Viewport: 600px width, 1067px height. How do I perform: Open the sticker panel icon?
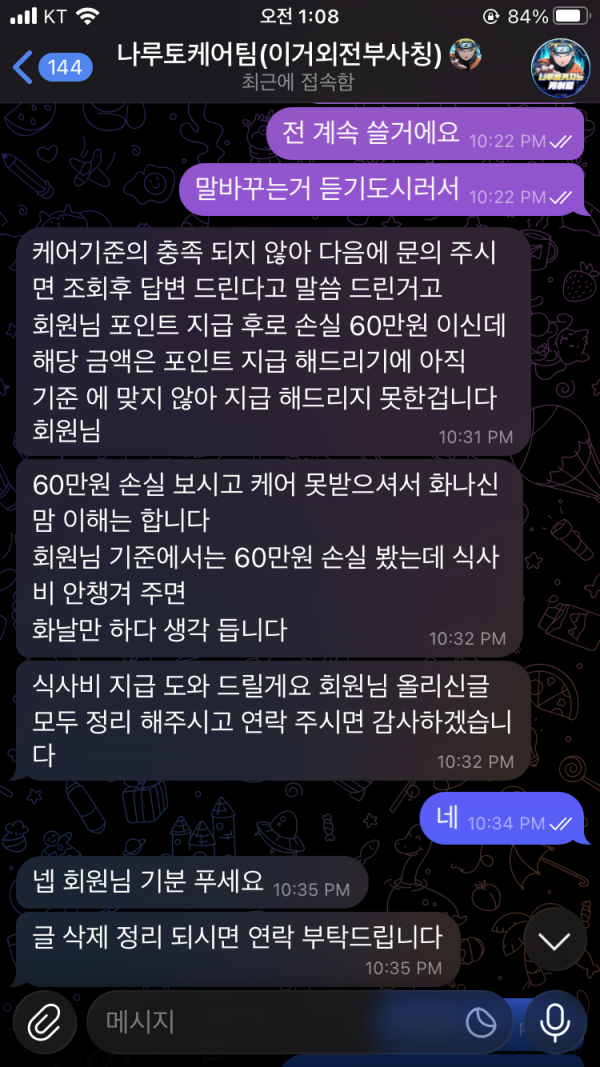tap(481, 1021)
